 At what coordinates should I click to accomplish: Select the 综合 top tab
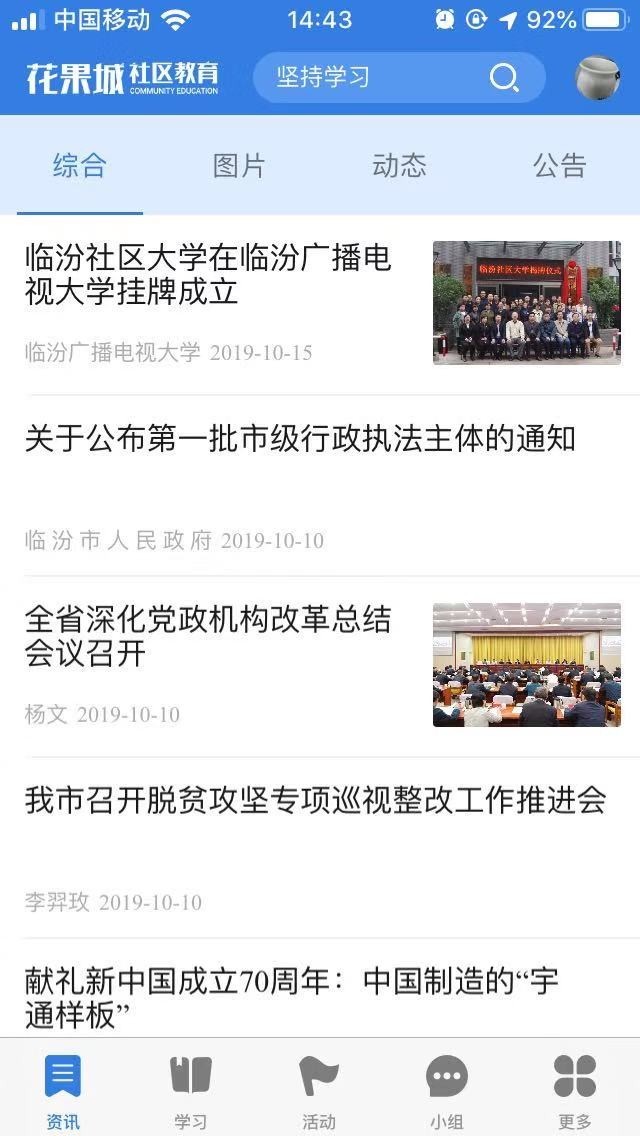80,165
